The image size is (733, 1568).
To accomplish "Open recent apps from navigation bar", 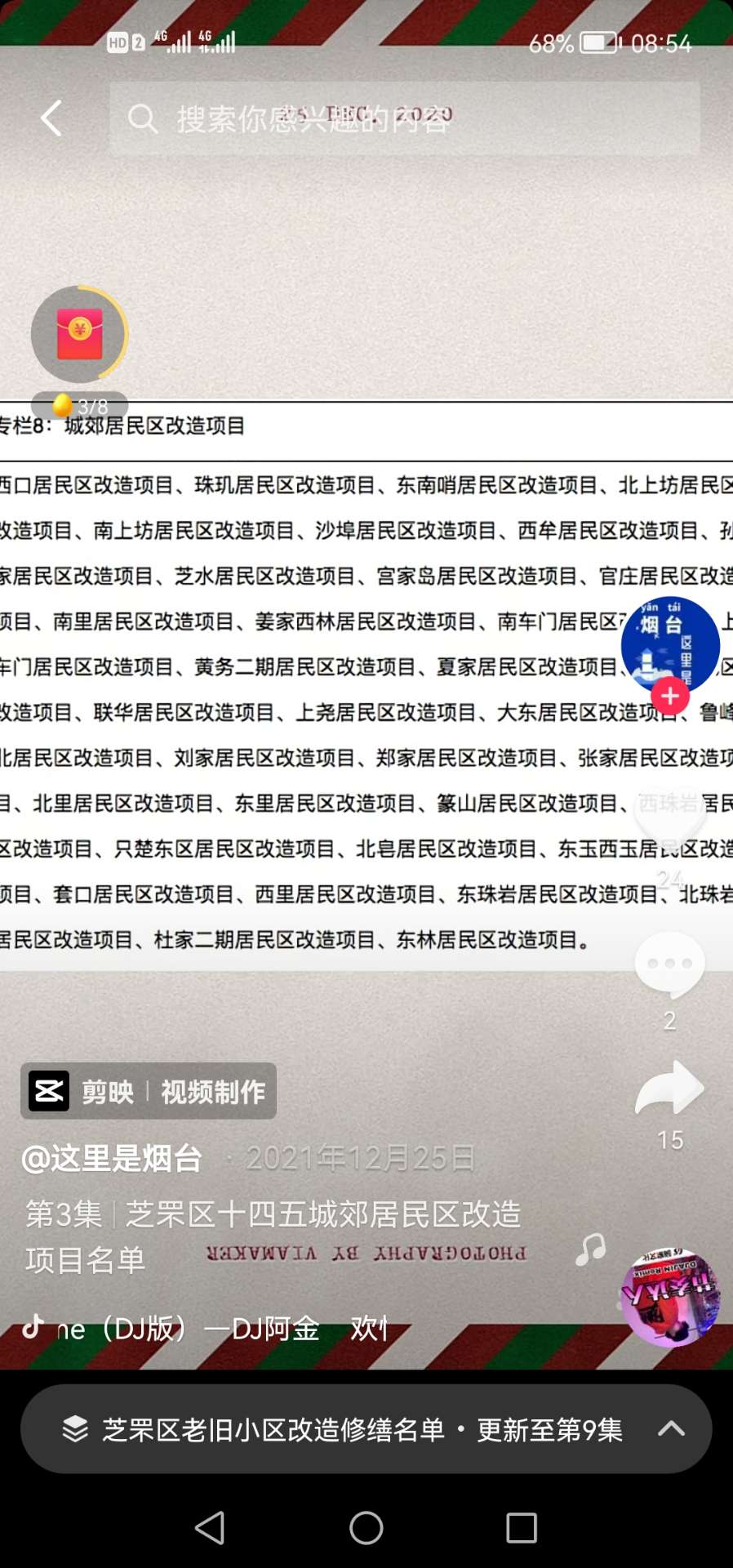I will 521,1527.
